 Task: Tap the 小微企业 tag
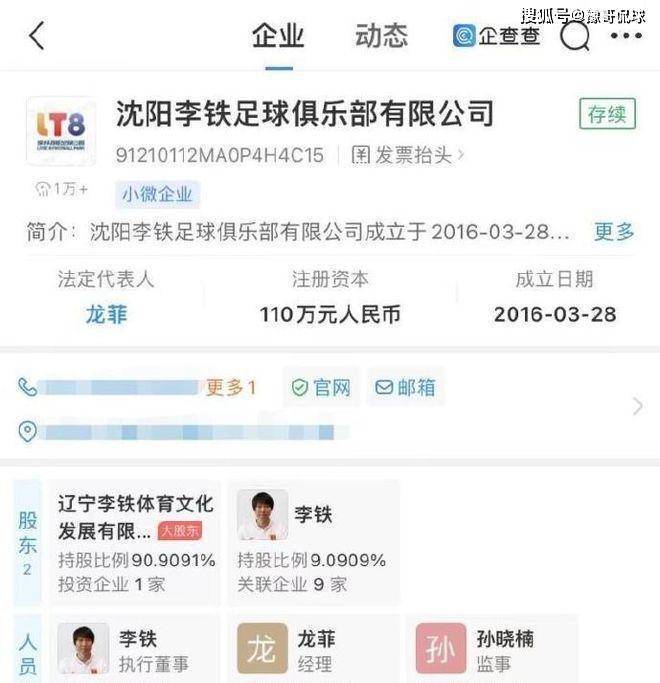157,194
